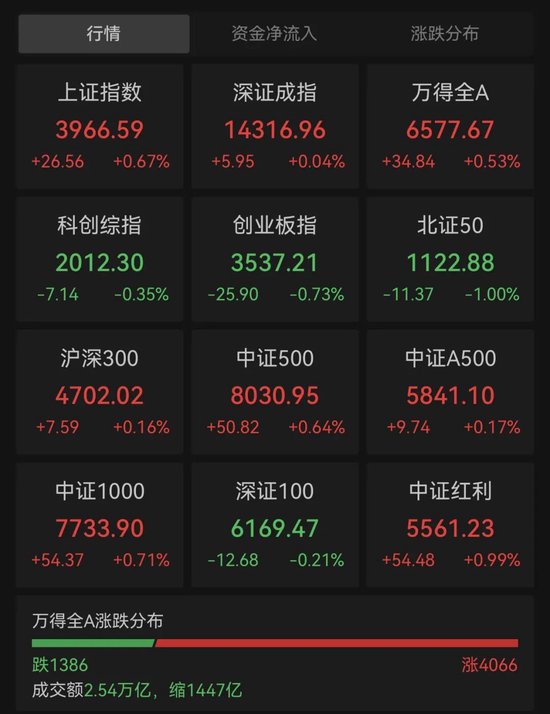The height and width of the screenshot is (714, 550).
Task: View the 万得全A index card
Action: pos(450,126)
